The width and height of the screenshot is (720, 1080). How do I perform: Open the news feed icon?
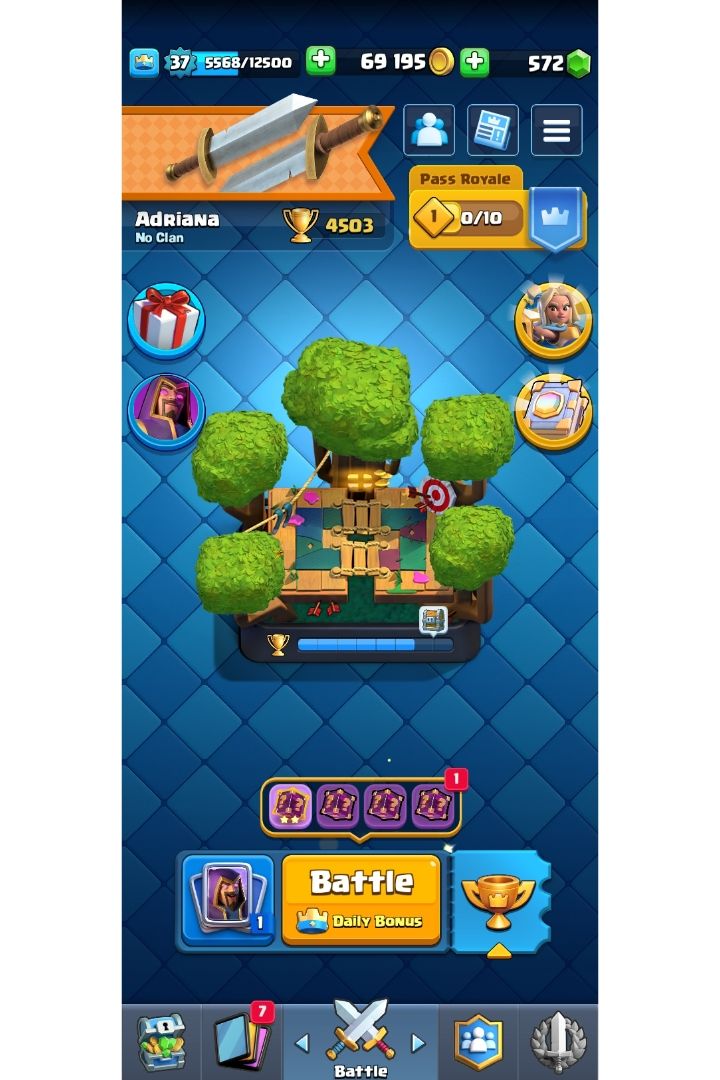(x=493, y=130)
